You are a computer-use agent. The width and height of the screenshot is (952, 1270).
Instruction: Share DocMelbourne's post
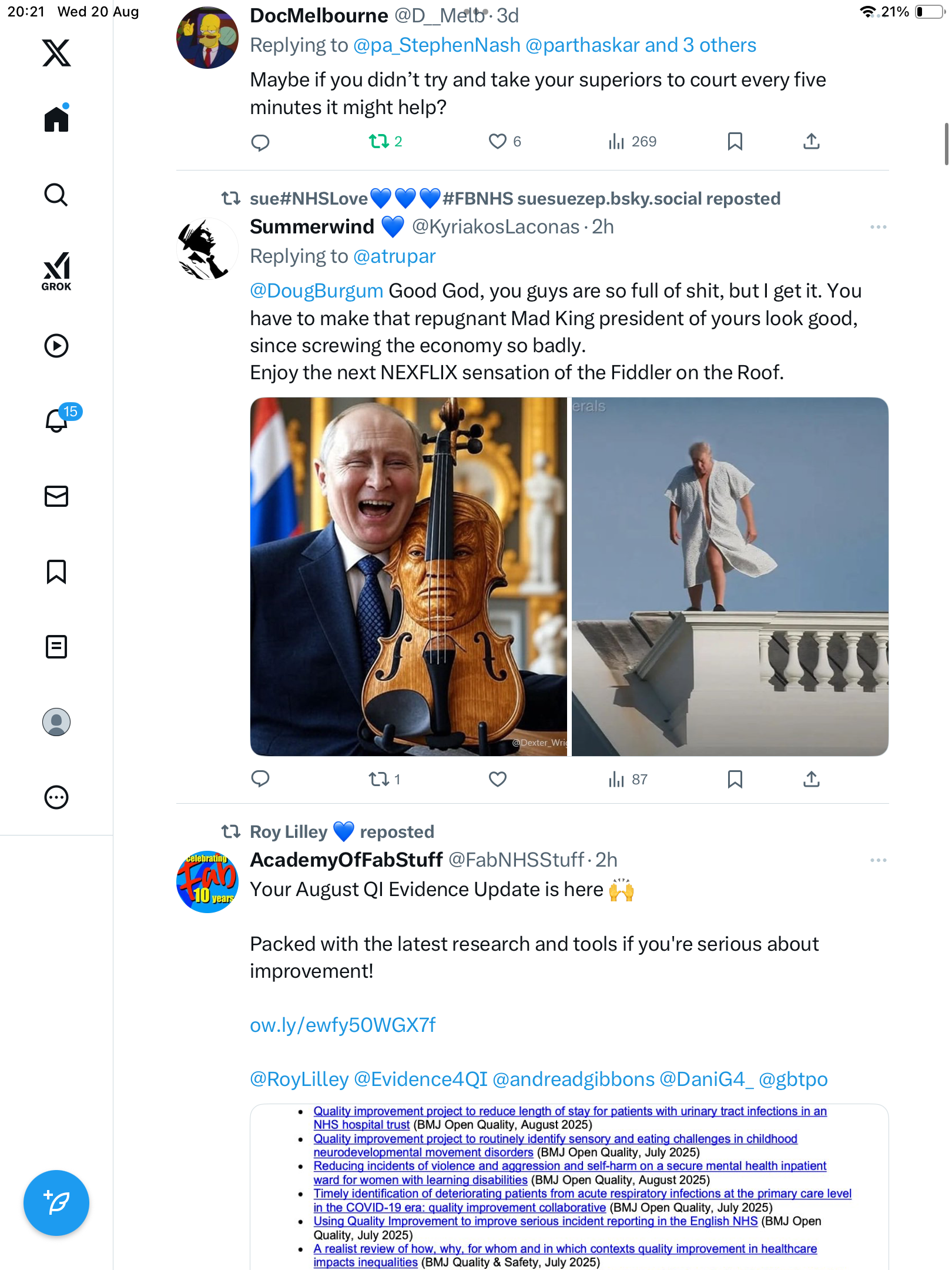812,141
